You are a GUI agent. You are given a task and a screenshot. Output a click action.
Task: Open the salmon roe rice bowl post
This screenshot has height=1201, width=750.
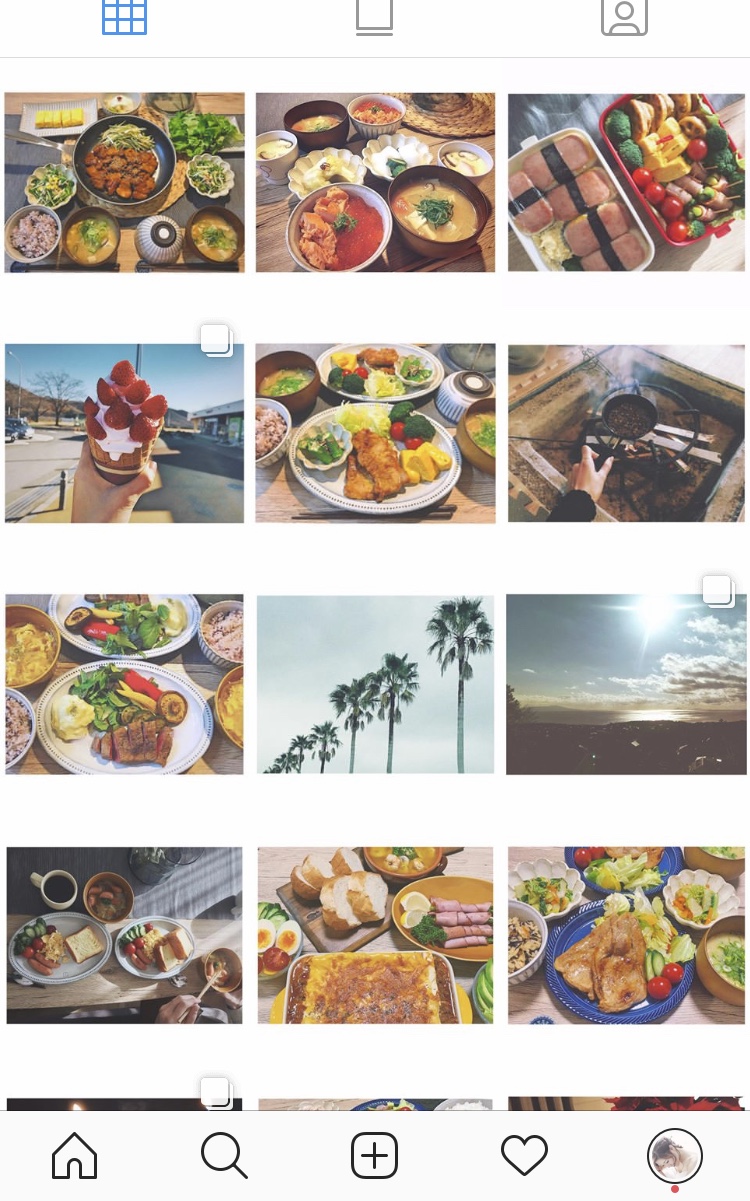(x=375, y=182)
